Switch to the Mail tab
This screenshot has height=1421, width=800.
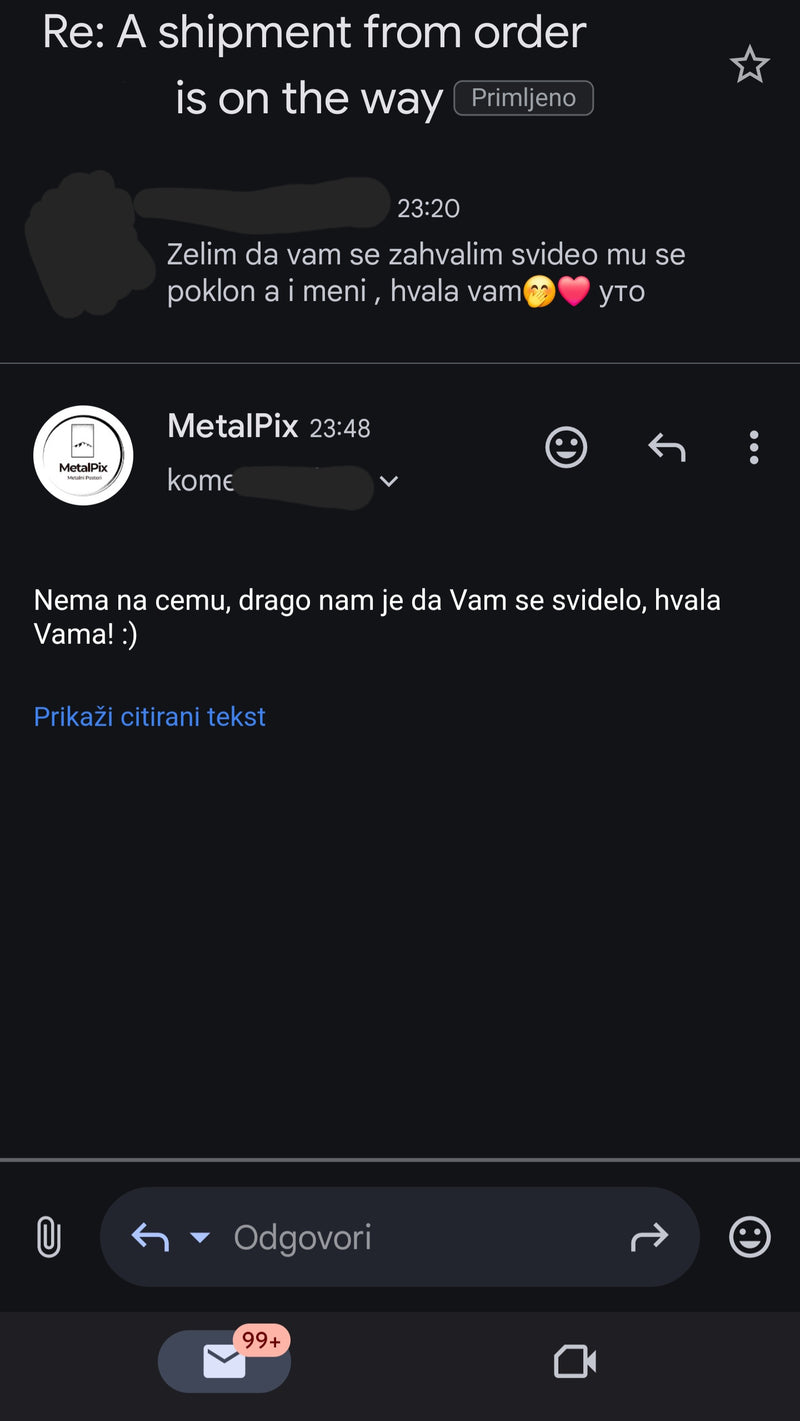(x=224, y=1361)
